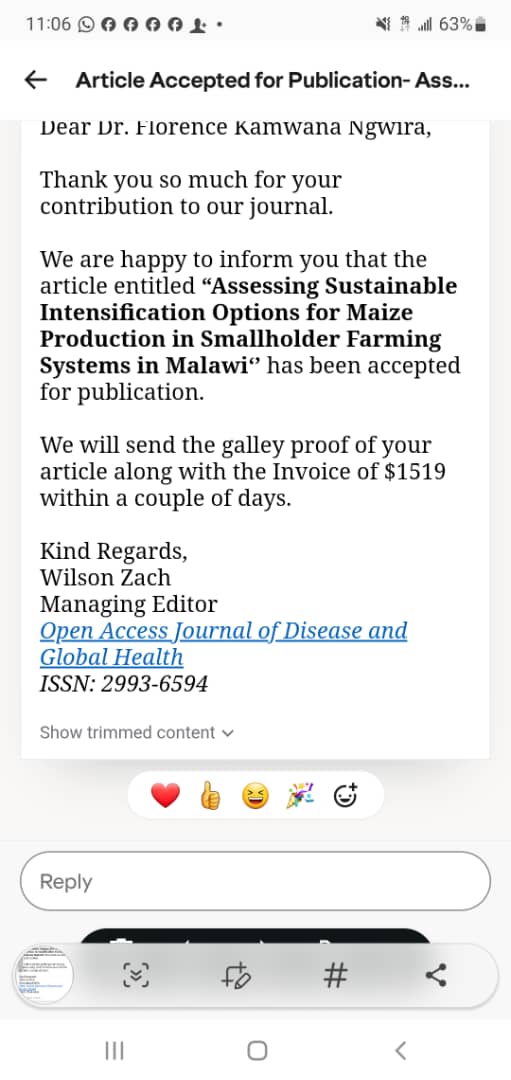Add a hashtag tag to the screenshot

click(335, 975)
